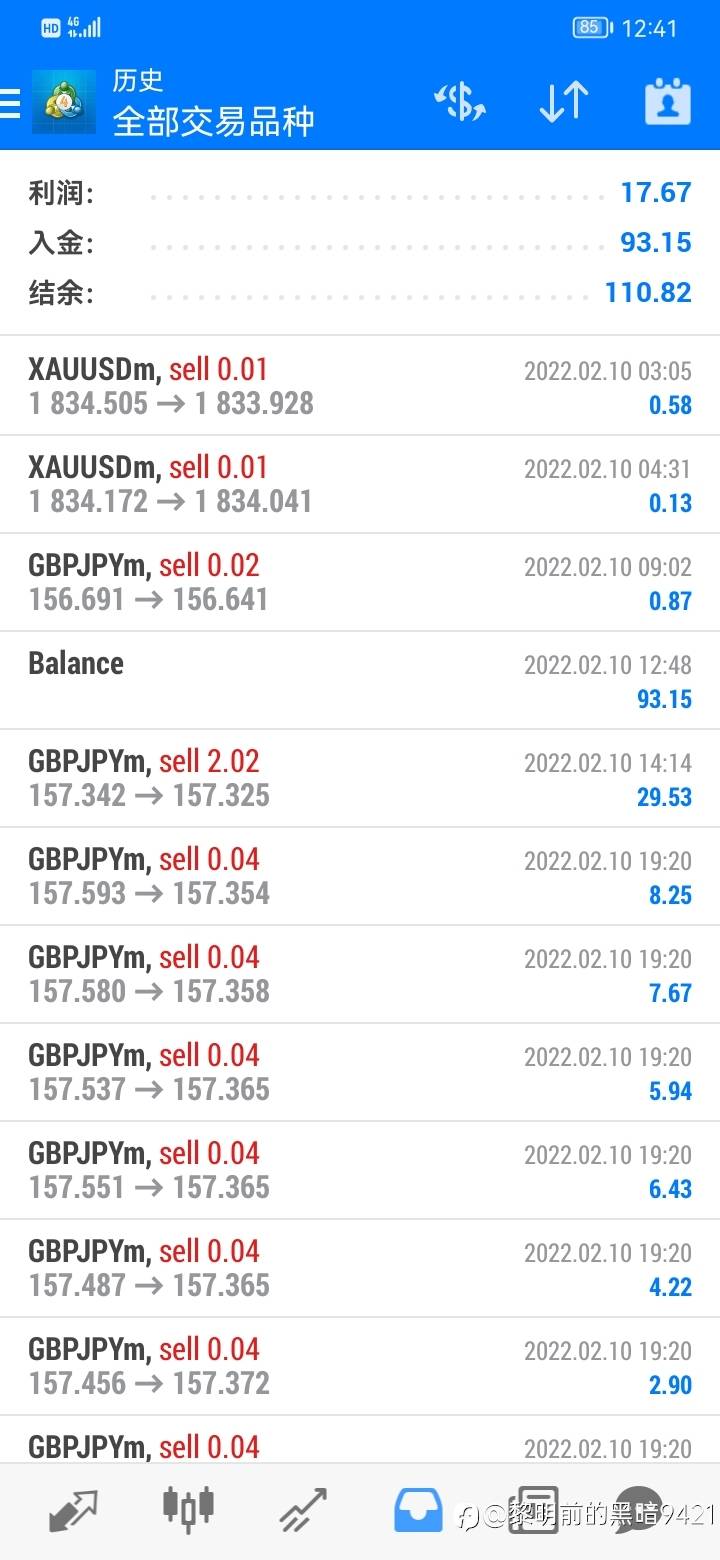Switch to the Quotes tab
The height and width of the screenshot is (1560, 720).
point(74,1510)
